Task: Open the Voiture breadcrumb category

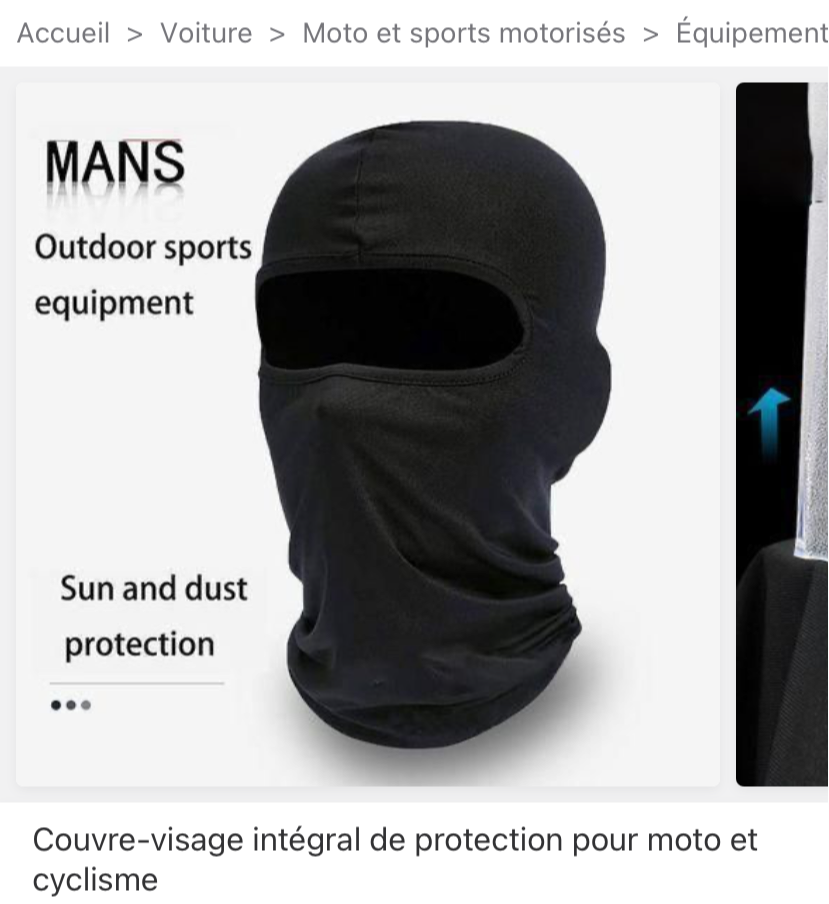Action: pos(206,33)
